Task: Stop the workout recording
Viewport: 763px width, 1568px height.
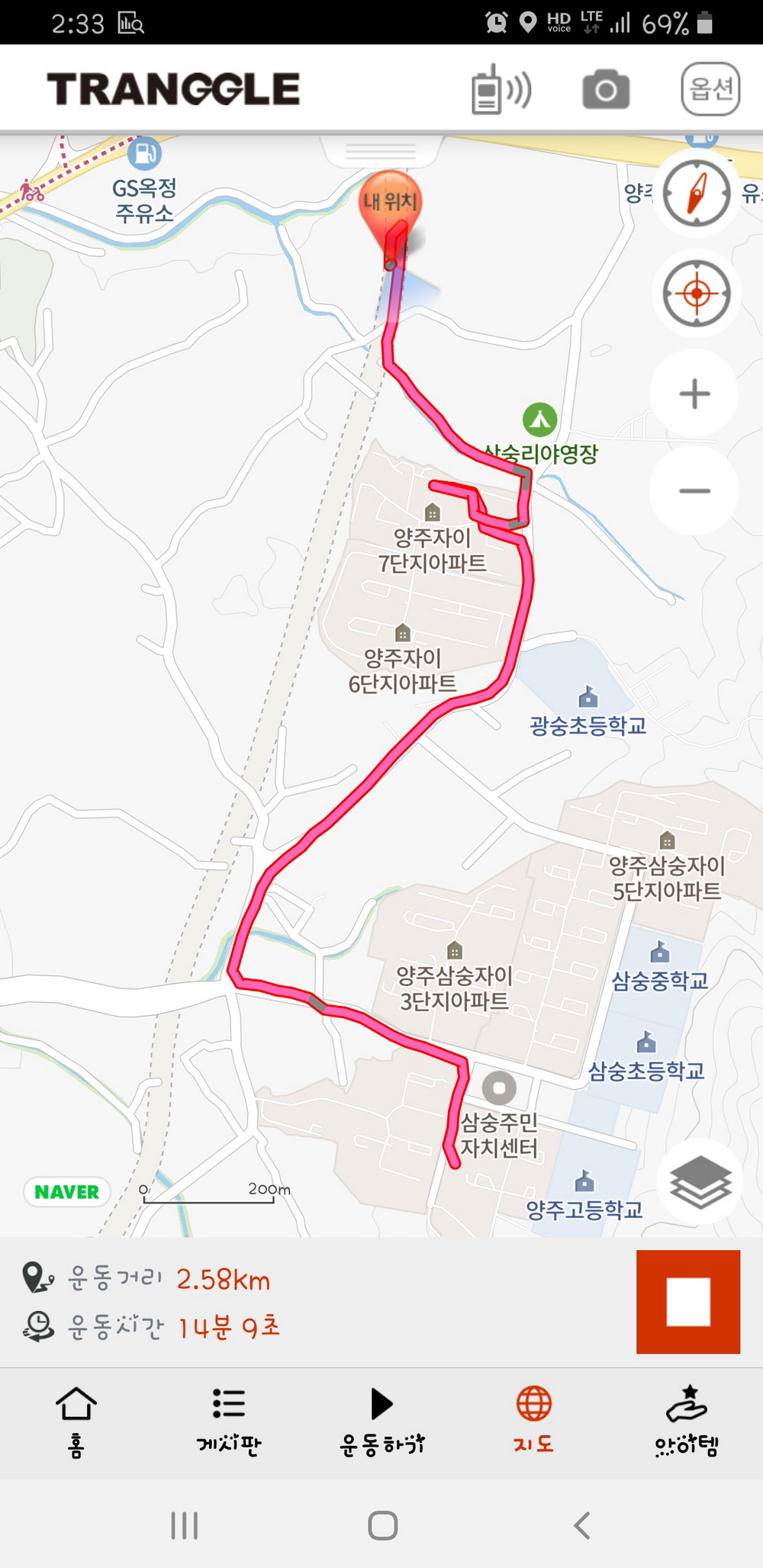Action: pos(688,1302)
